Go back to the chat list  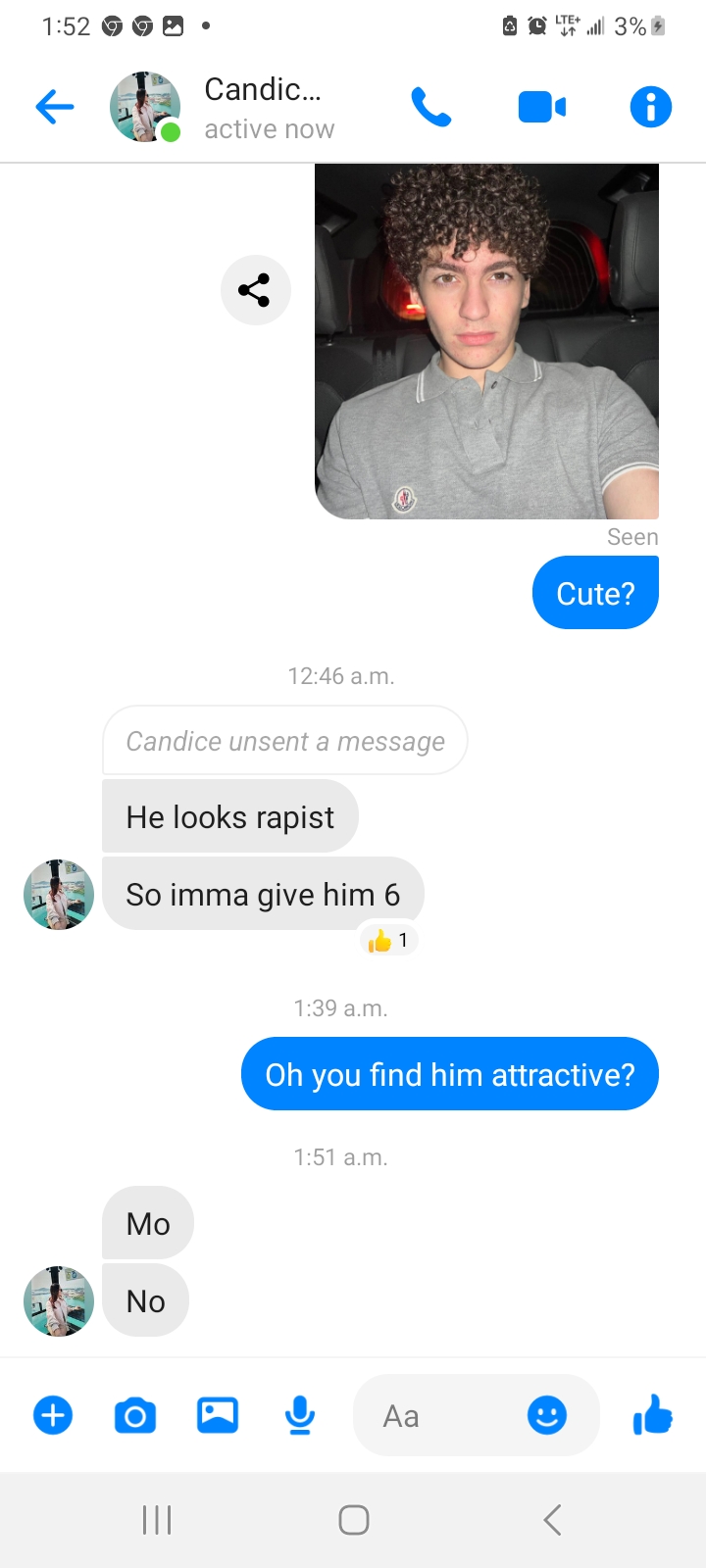point(55,107)
